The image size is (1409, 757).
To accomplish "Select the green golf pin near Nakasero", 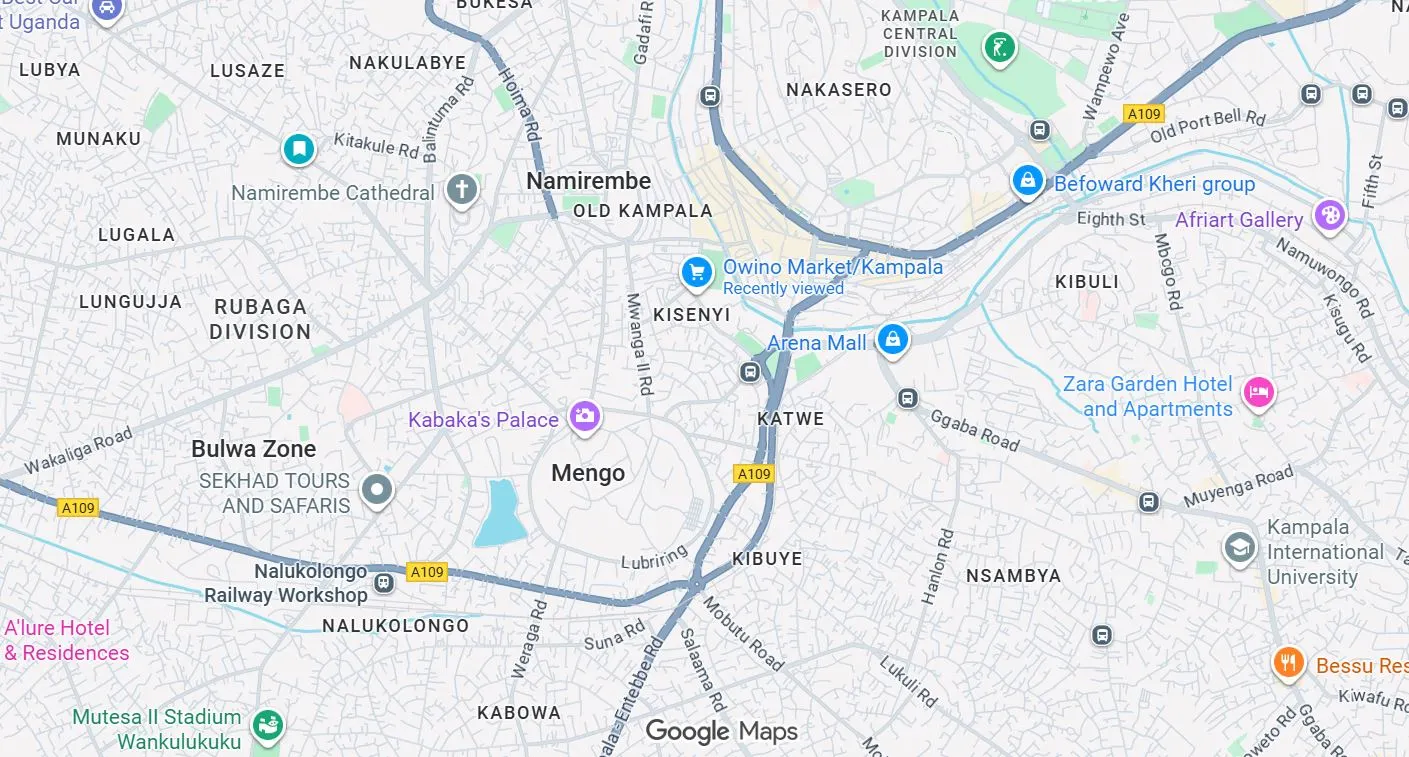I will tap(999, 47).
